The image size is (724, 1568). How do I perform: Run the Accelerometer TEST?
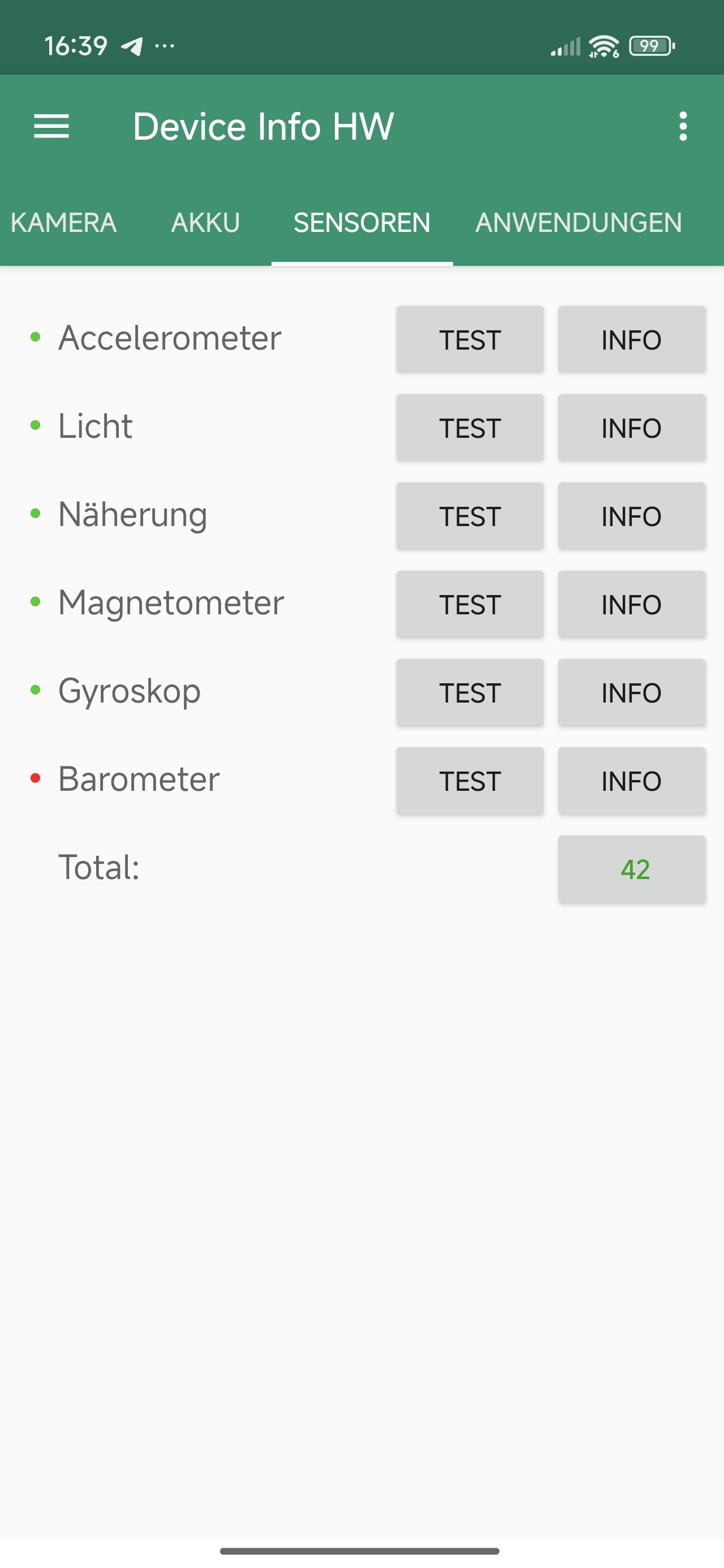point(469,339)
